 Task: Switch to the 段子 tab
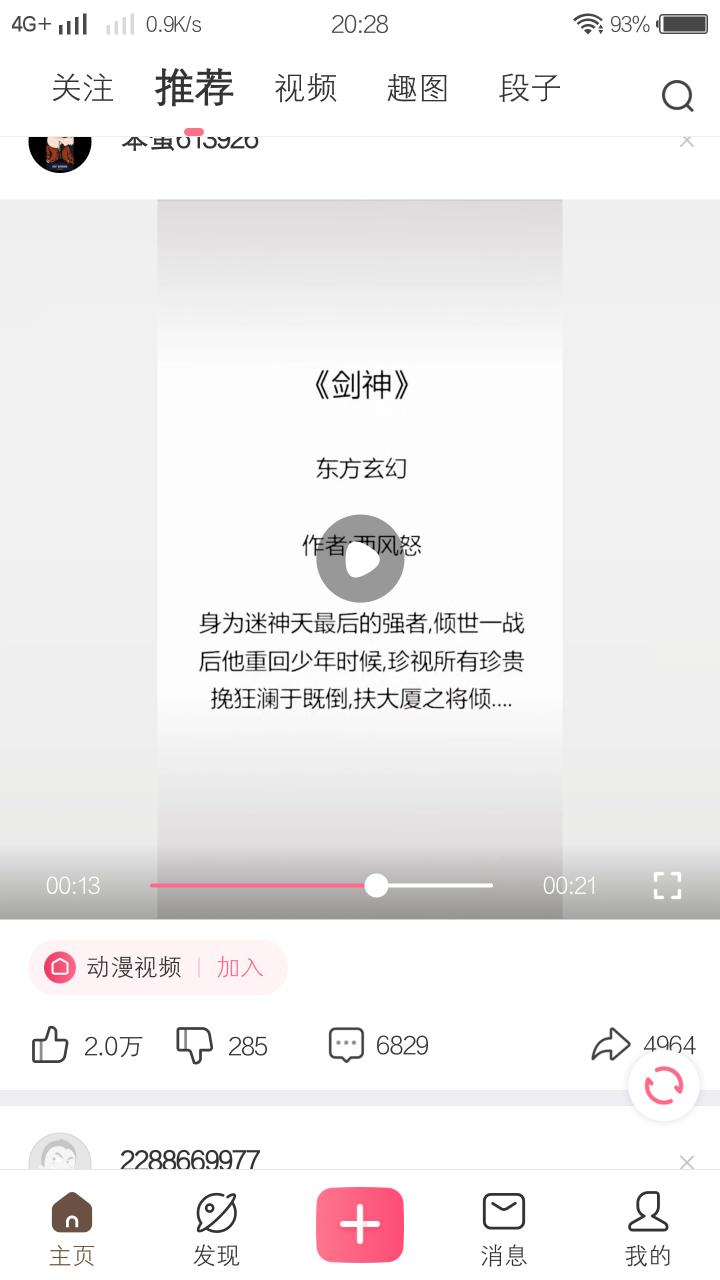pos(529,88)
